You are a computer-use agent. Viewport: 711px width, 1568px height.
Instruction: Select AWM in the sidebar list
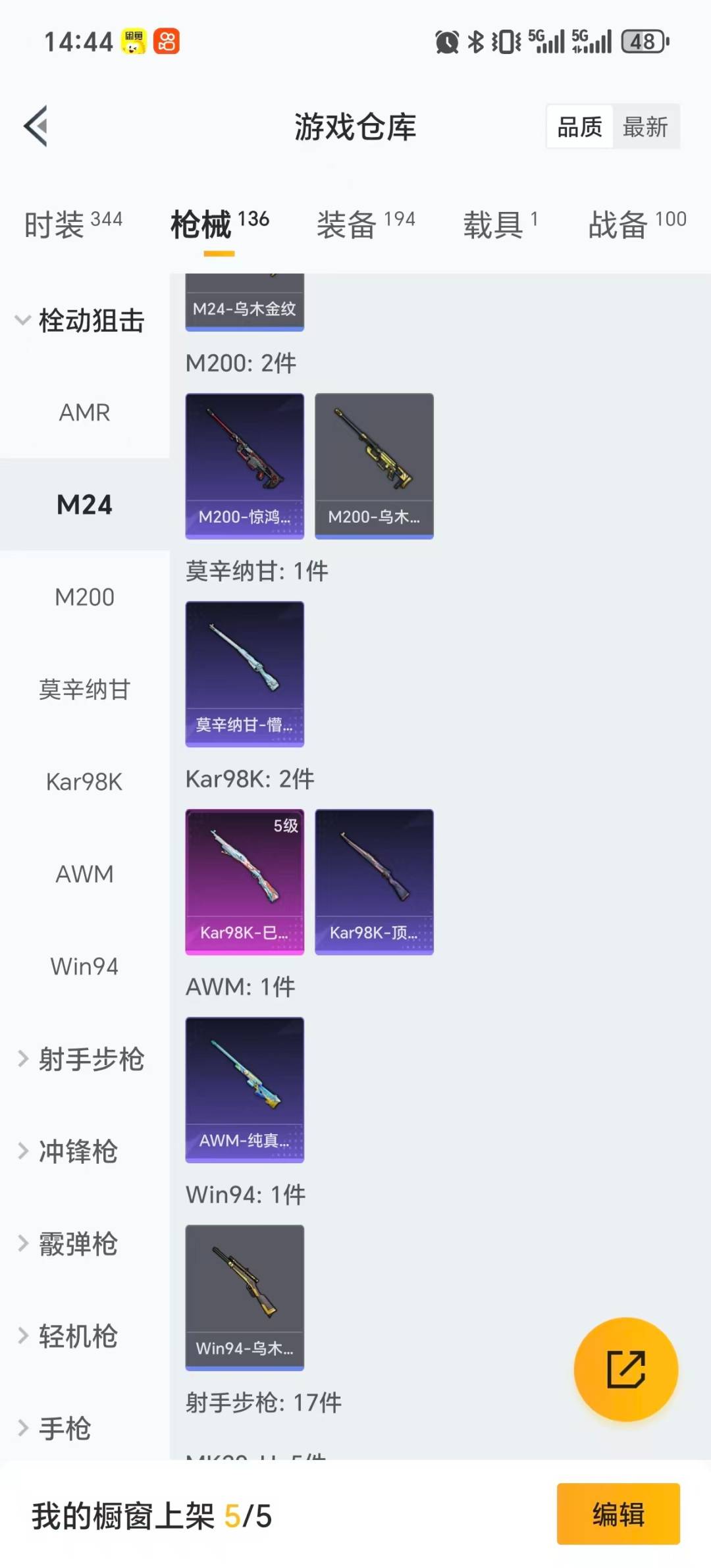(85, 874)
